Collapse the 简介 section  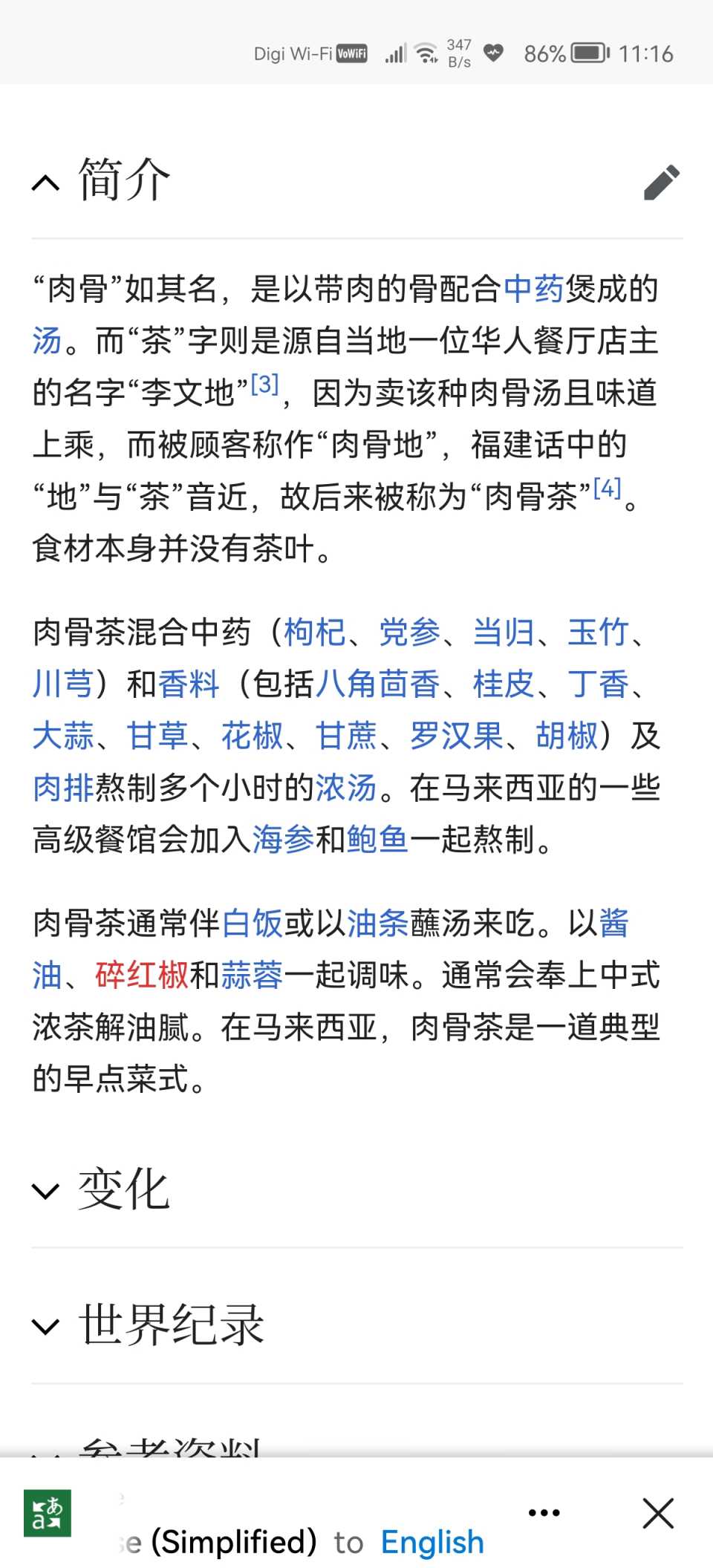pos(45,182)
